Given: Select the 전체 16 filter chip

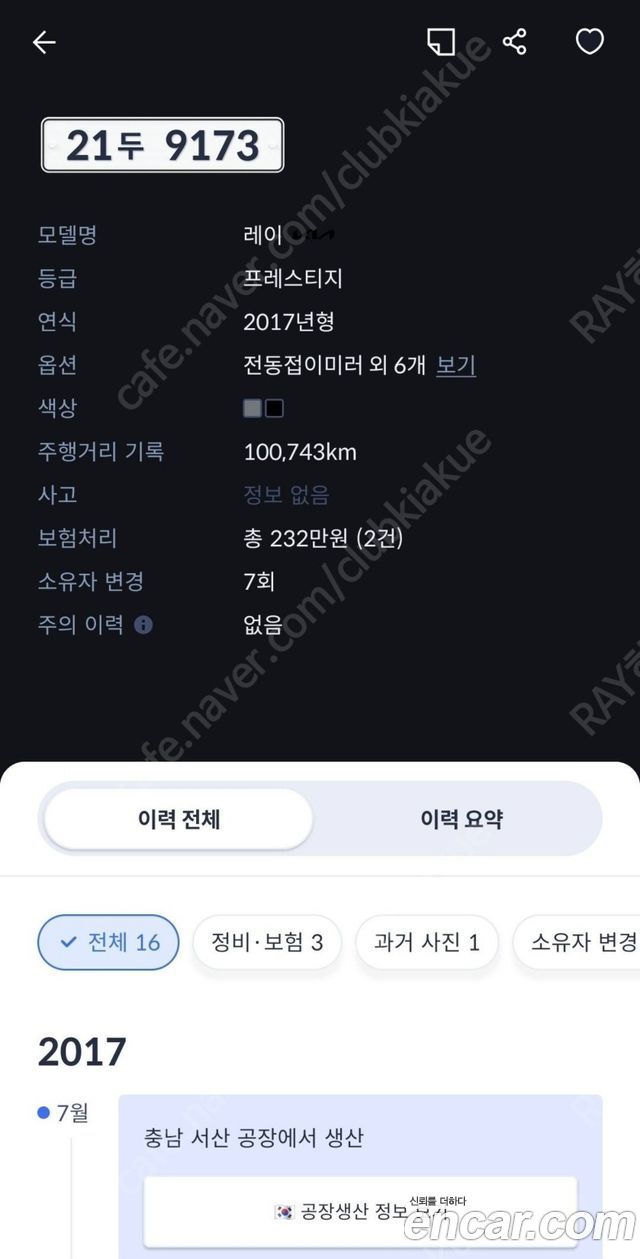Looking at the screenshot, I should 109,942.
